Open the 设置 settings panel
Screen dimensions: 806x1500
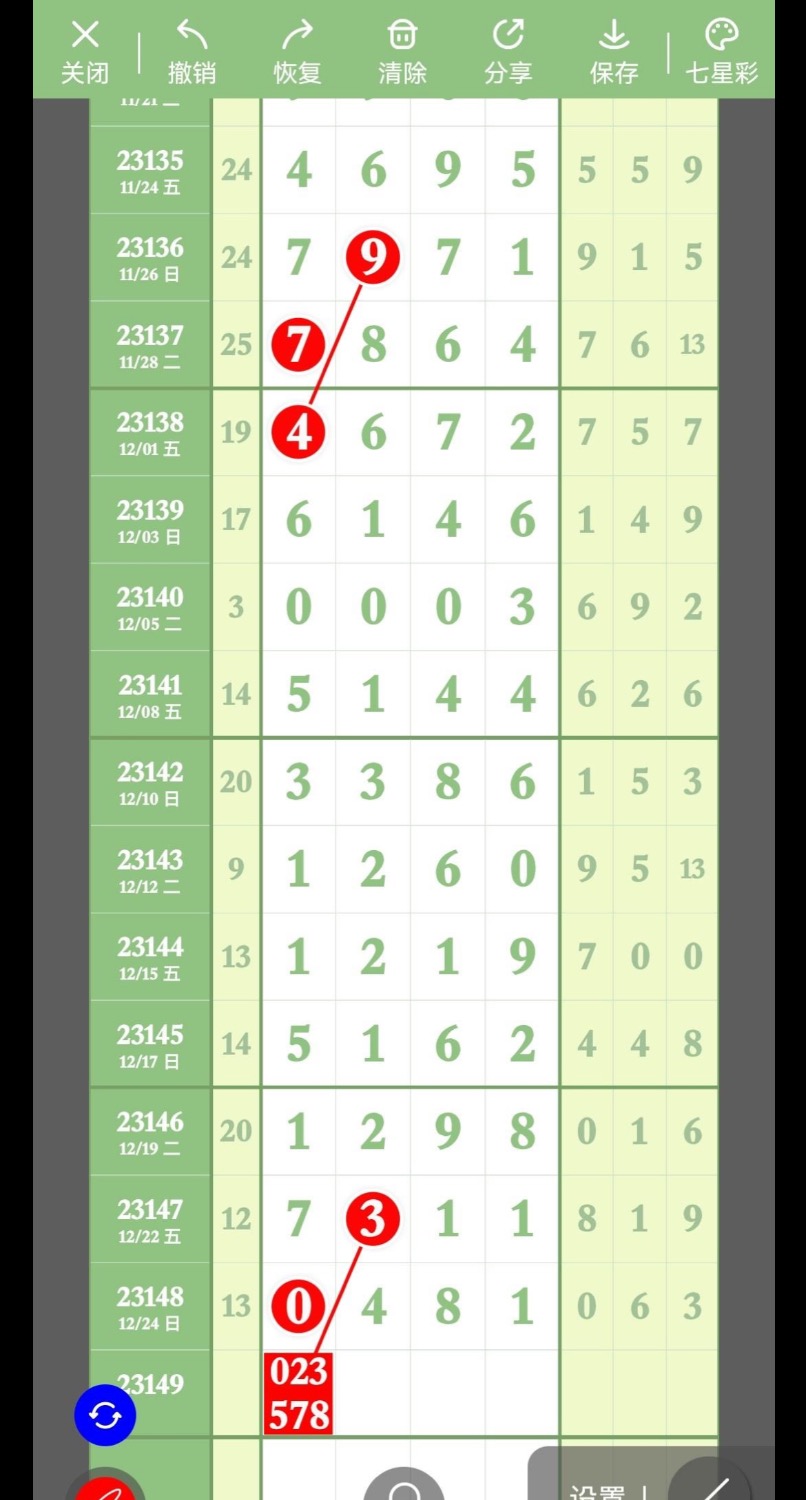tap(597, 1490)
